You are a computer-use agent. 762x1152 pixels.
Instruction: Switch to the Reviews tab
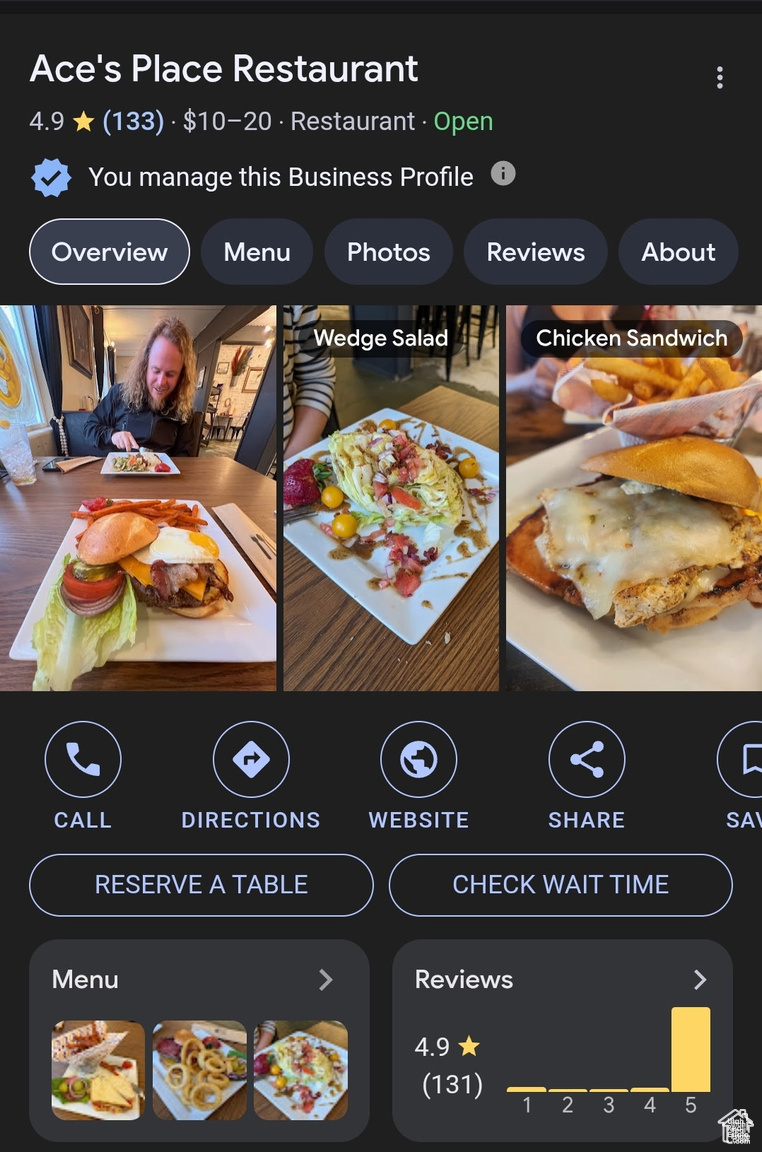[535, 252]
